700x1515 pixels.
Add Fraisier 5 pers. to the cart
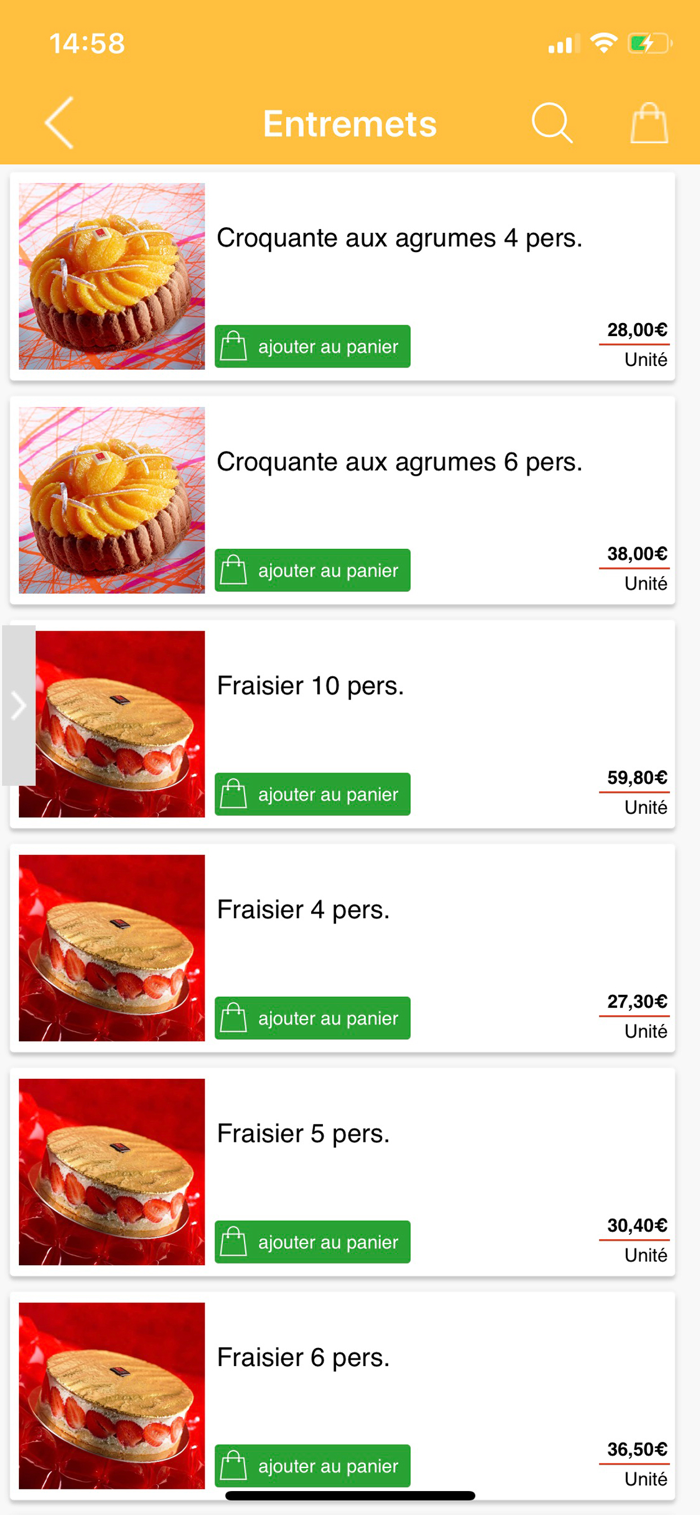pos(312,1243)
